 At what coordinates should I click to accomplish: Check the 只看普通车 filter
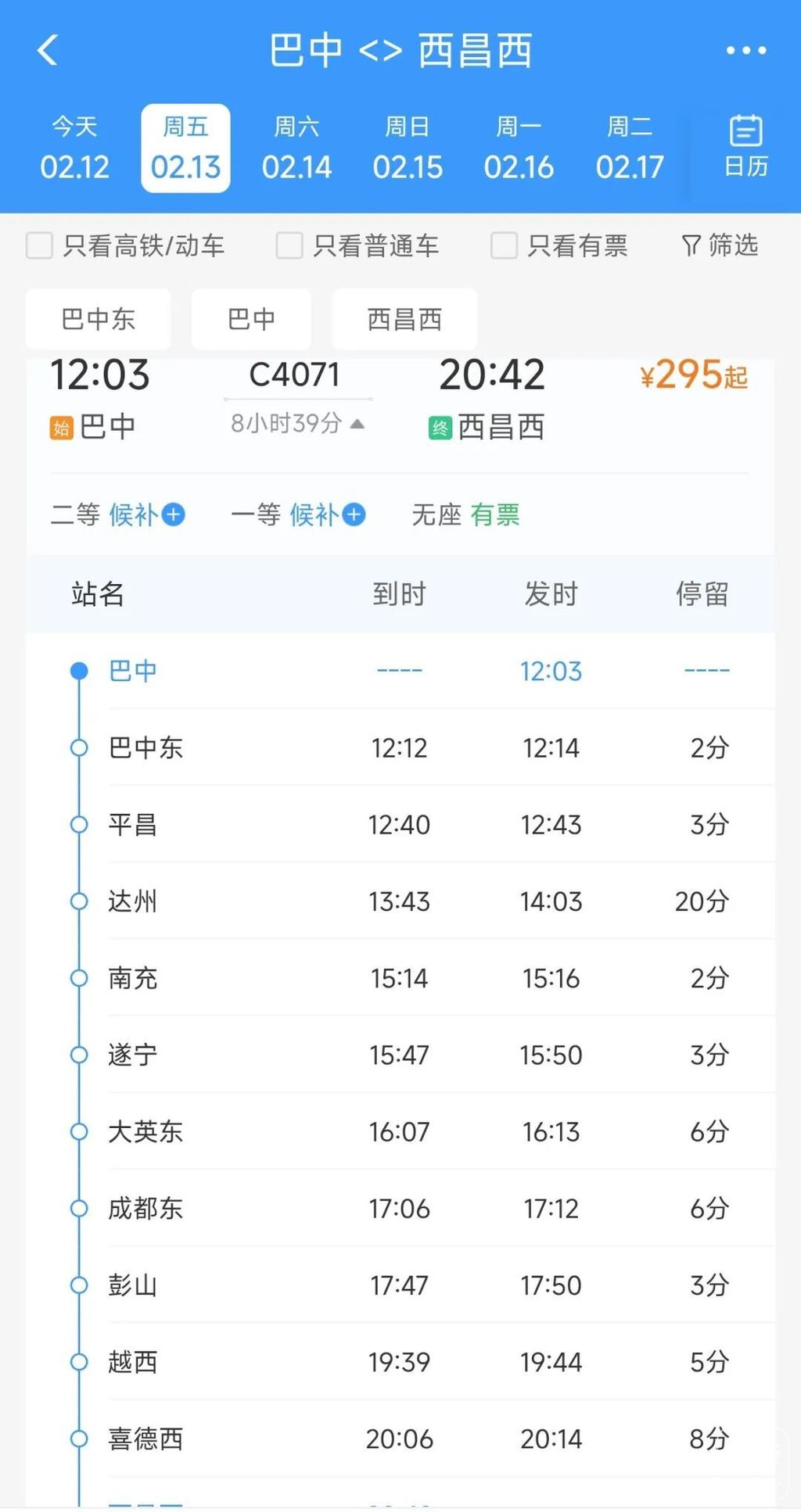(289, 245)
